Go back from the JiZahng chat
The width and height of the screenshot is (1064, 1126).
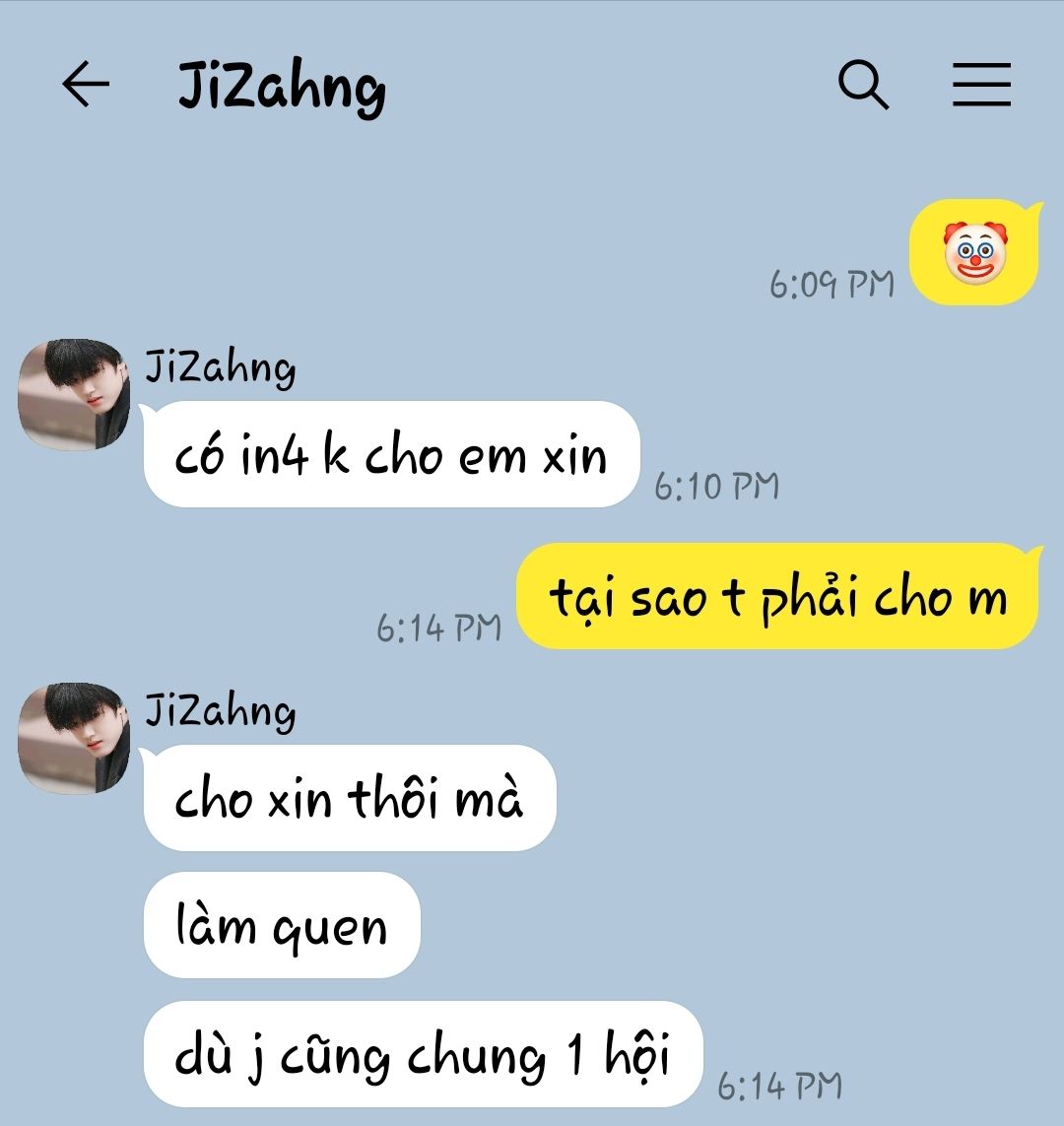click(86, 85)
